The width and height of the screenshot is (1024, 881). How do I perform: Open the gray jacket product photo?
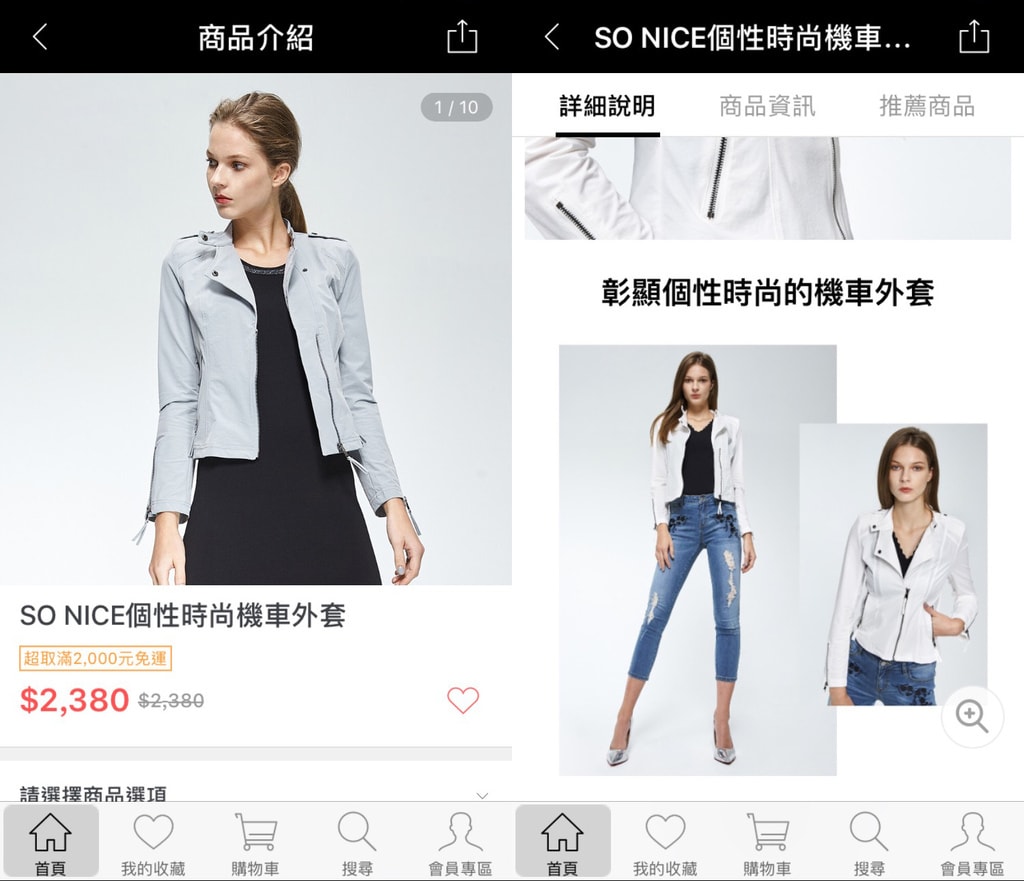(256, 330)
